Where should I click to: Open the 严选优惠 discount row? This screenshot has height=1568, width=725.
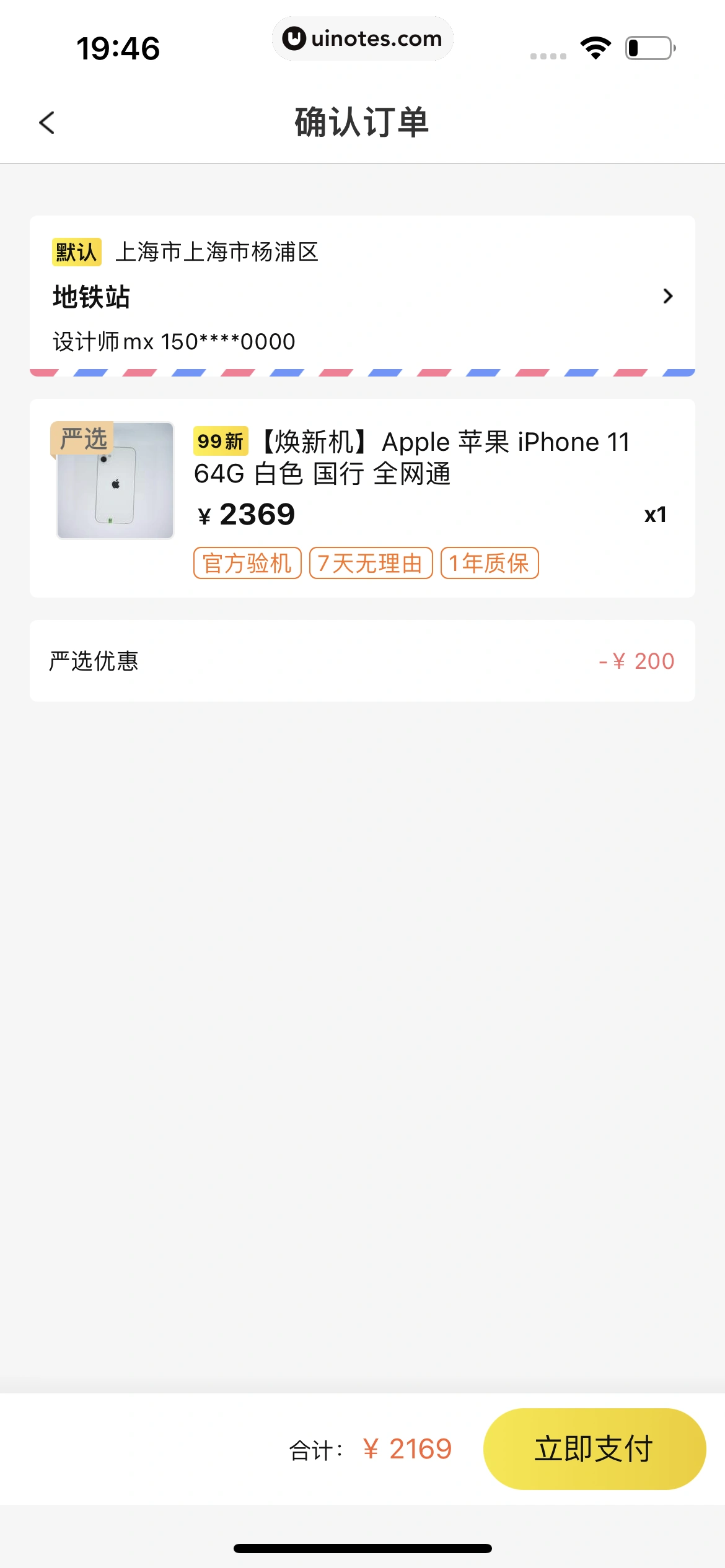[x=362, y=661]
